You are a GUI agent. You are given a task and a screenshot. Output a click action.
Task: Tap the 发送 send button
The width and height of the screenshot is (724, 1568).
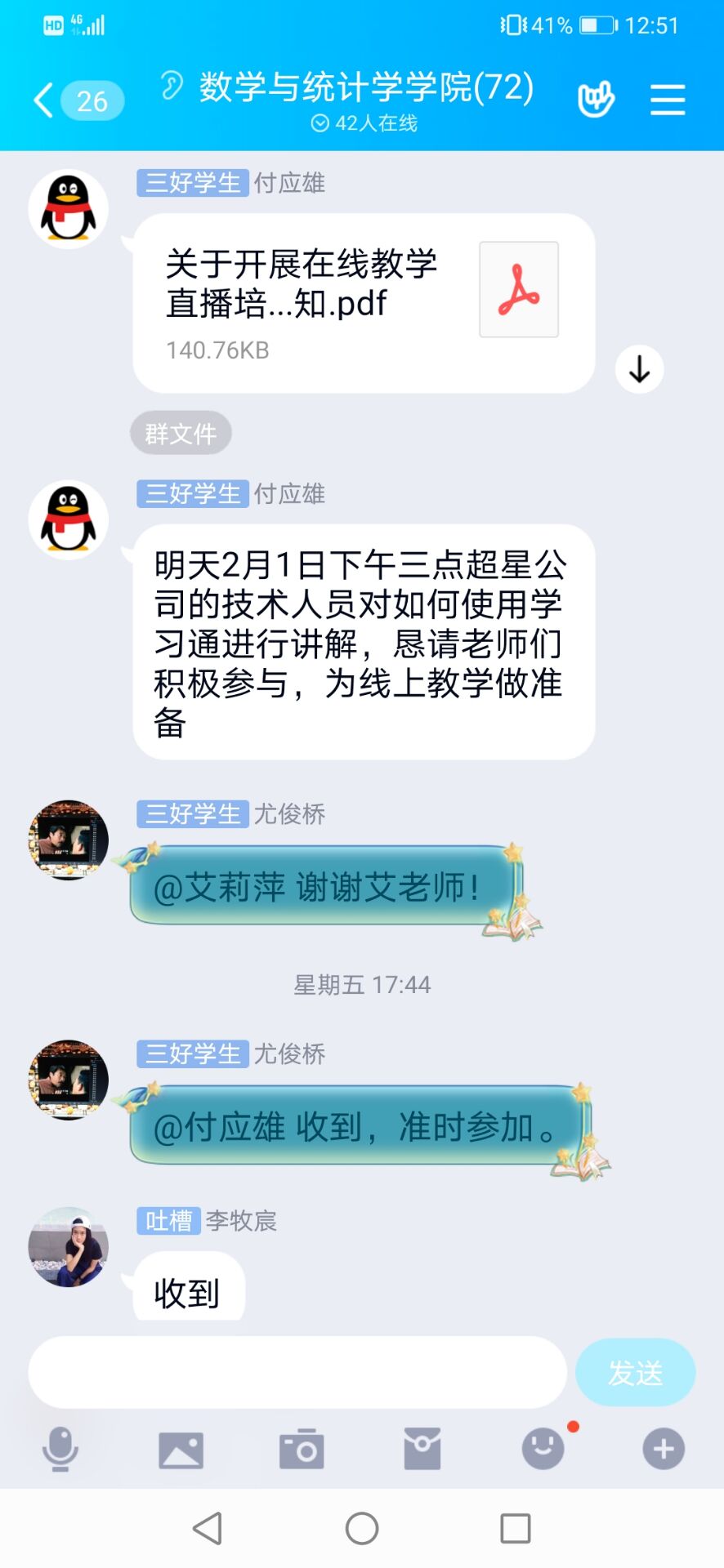click(635, 1372)
